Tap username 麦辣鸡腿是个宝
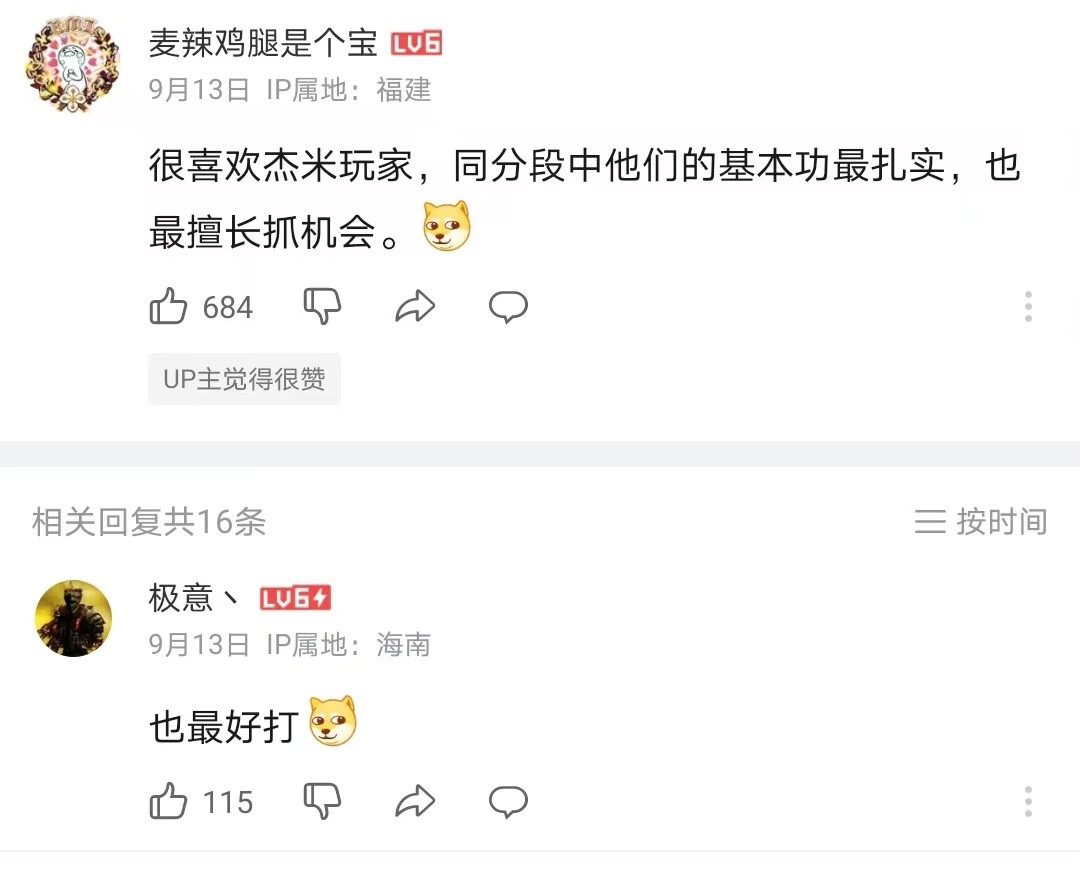This screenshot has width=1080, height=873. tap(263, 43)
